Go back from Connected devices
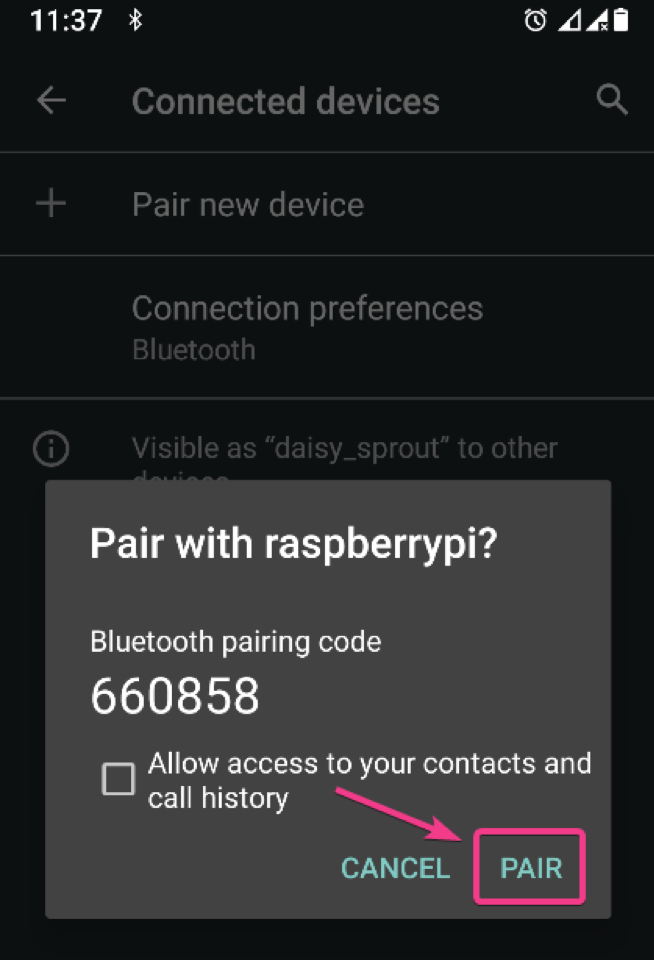 point(51,100)
